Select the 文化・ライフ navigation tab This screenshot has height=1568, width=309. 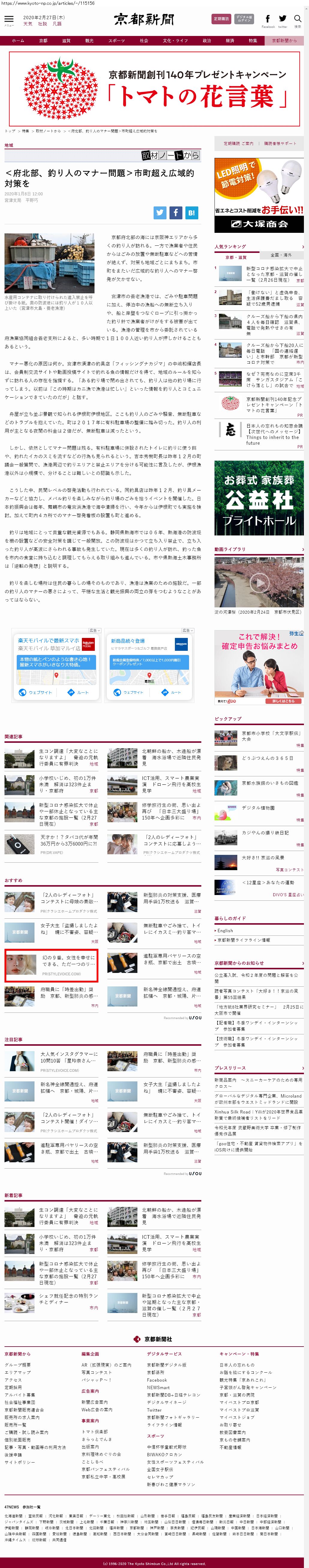[x=175, y=41]
